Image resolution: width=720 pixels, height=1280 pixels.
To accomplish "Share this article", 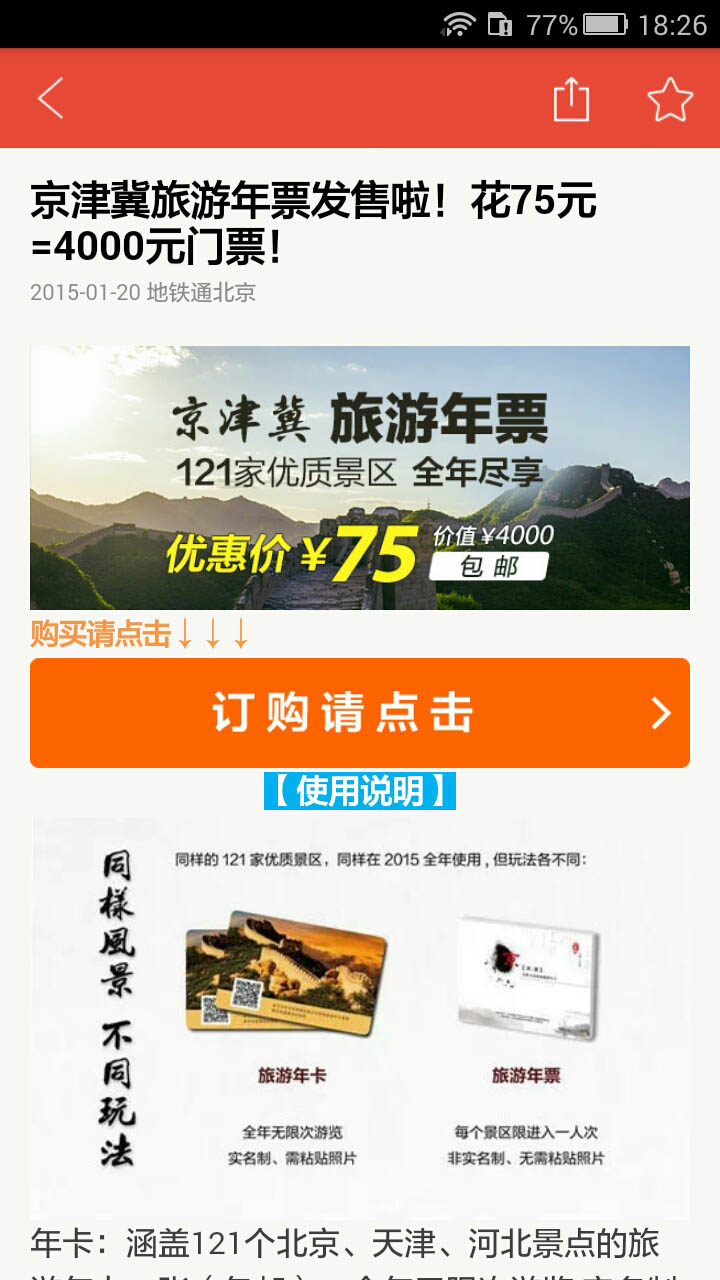I will [571, 99].
